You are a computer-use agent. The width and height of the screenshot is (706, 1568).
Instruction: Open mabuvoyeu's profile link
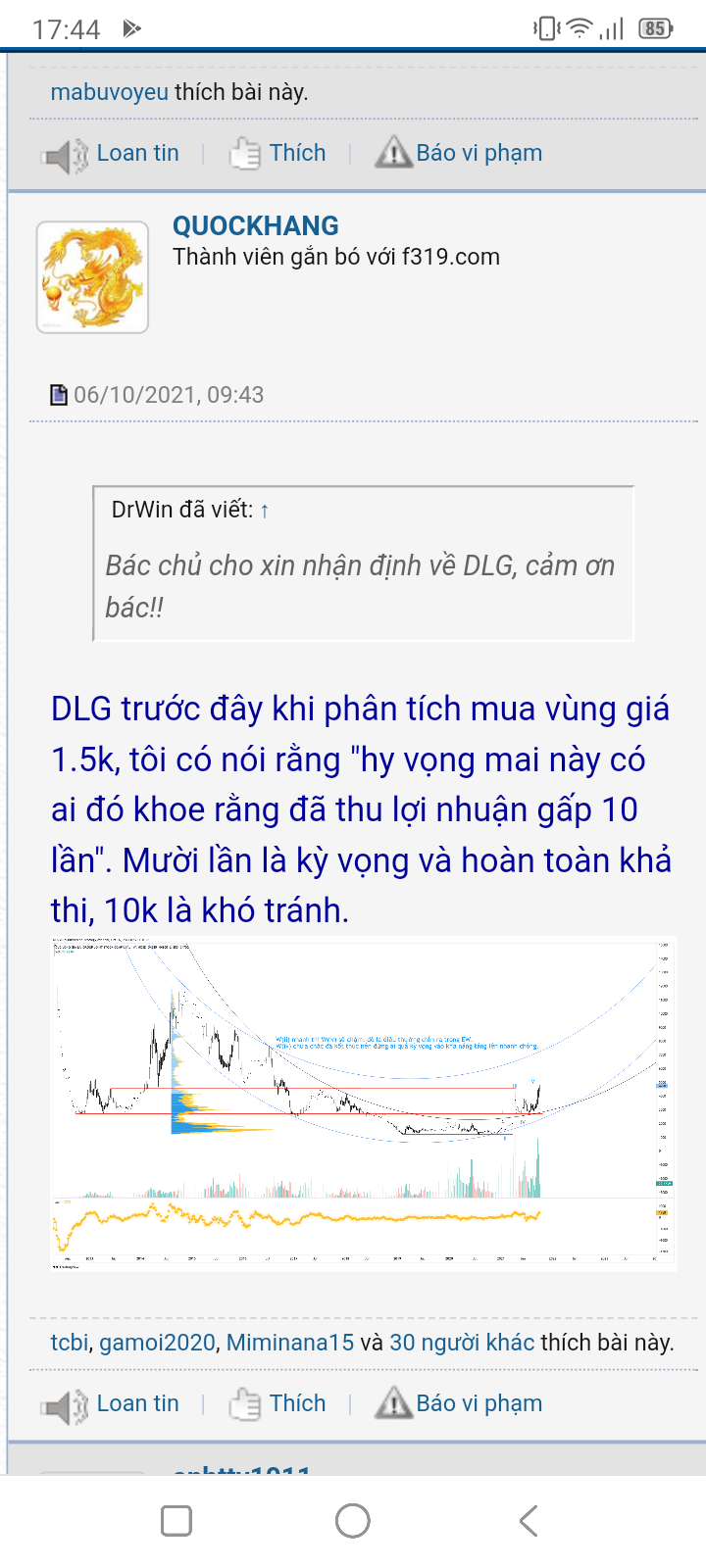(109, 92)
